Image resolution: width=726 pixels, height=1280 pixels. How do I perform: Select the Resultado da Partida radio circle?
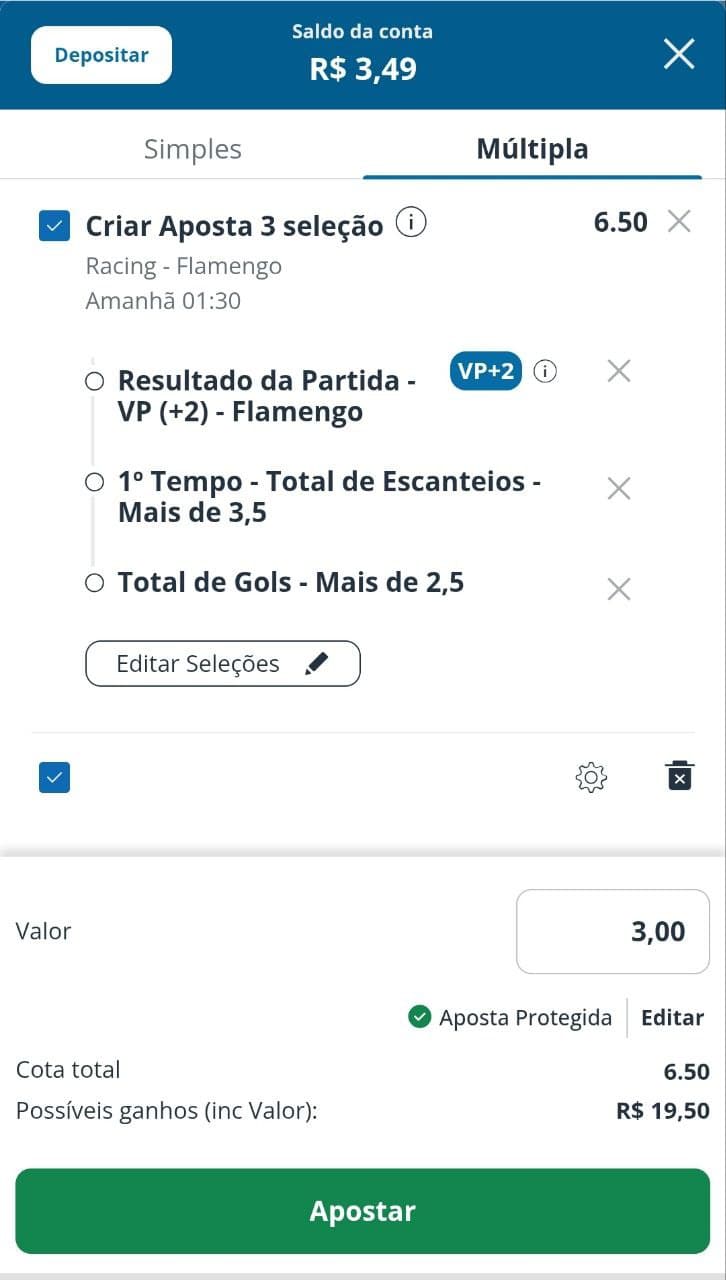(95, 380)
